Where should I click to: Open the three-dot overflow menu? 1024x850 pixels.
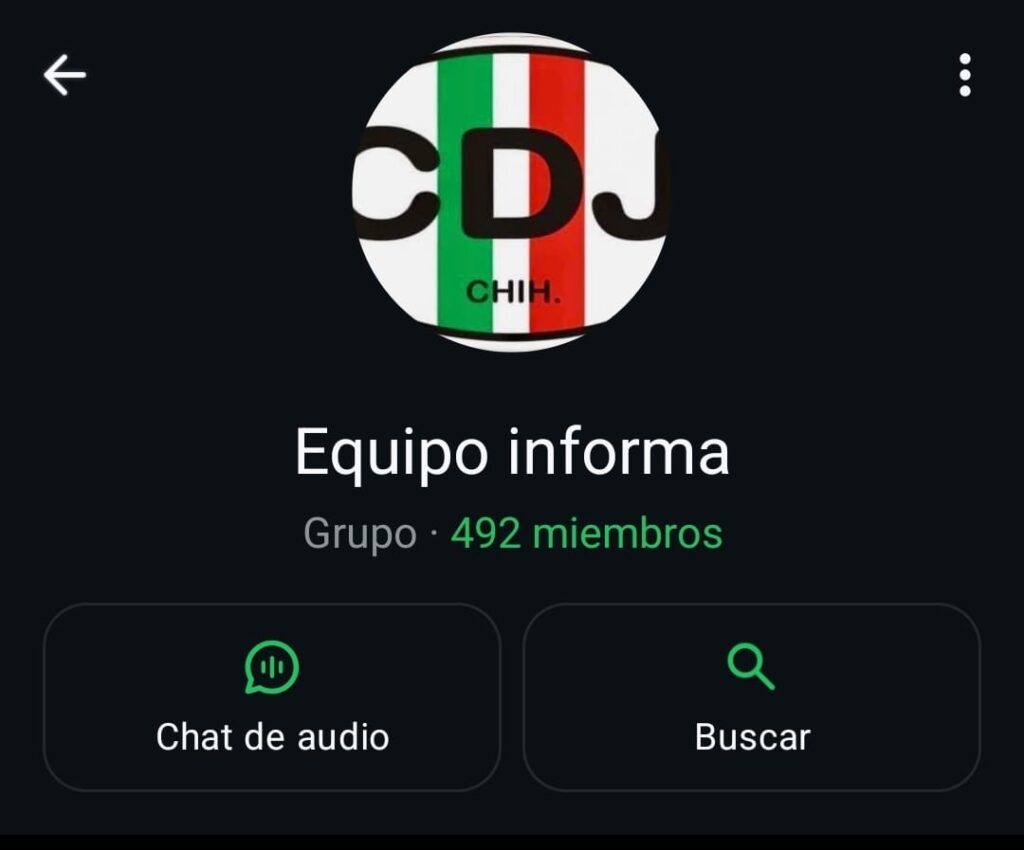[964, 76]
